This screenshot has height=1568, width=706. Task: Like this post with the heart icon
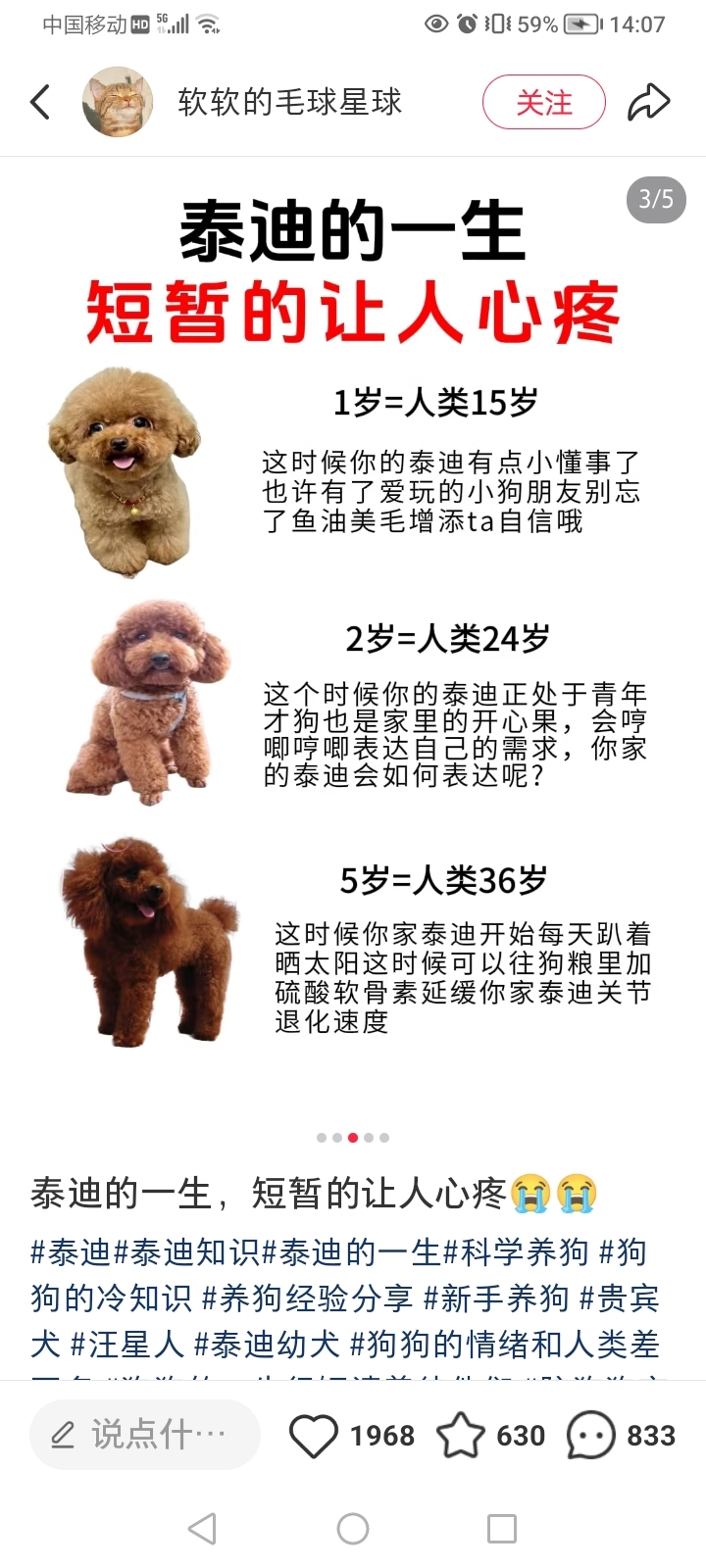tap(314, 1436)
